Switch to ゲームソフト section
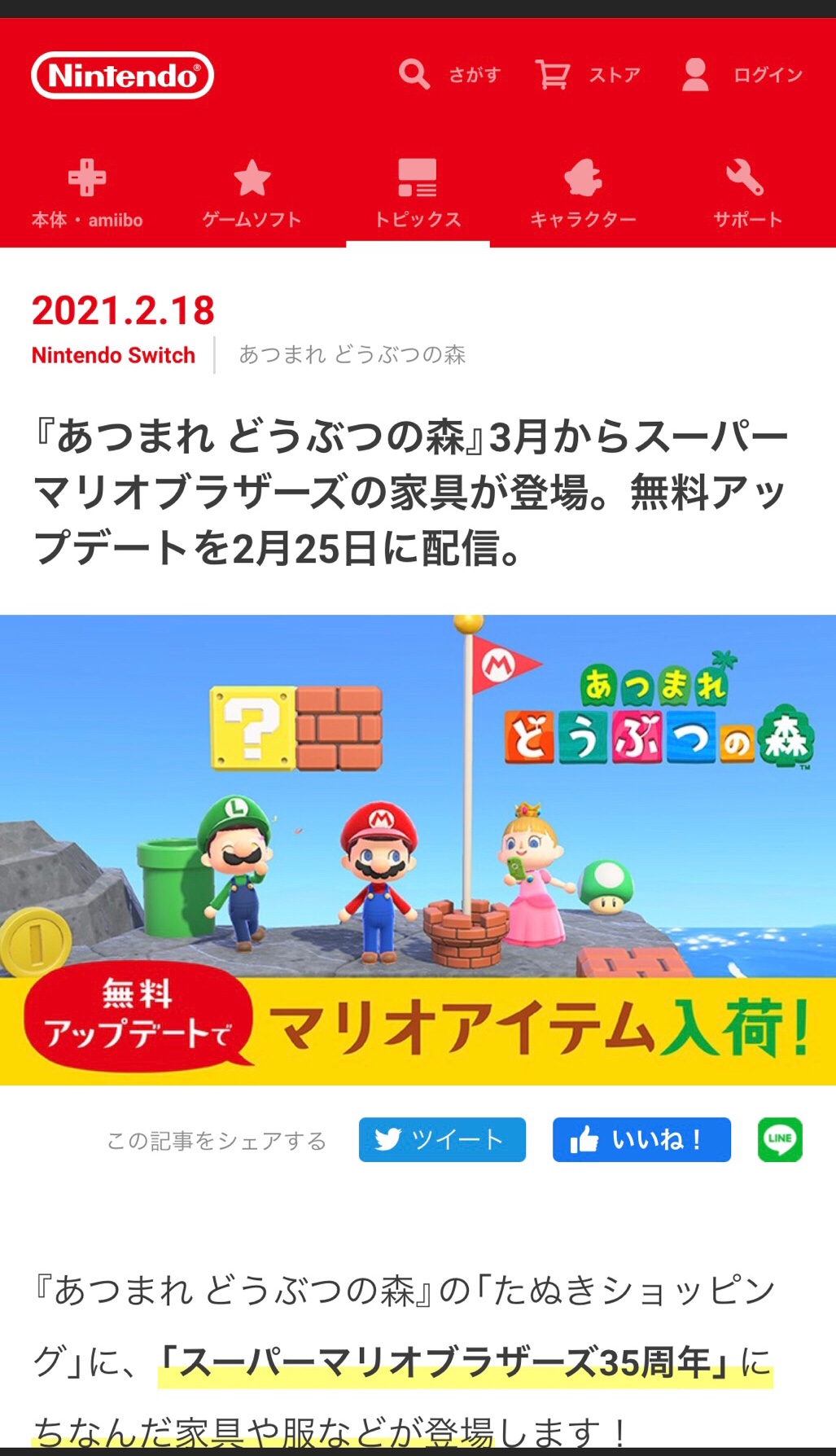The height and width of the screenshot is (1456, 836). 252,195
